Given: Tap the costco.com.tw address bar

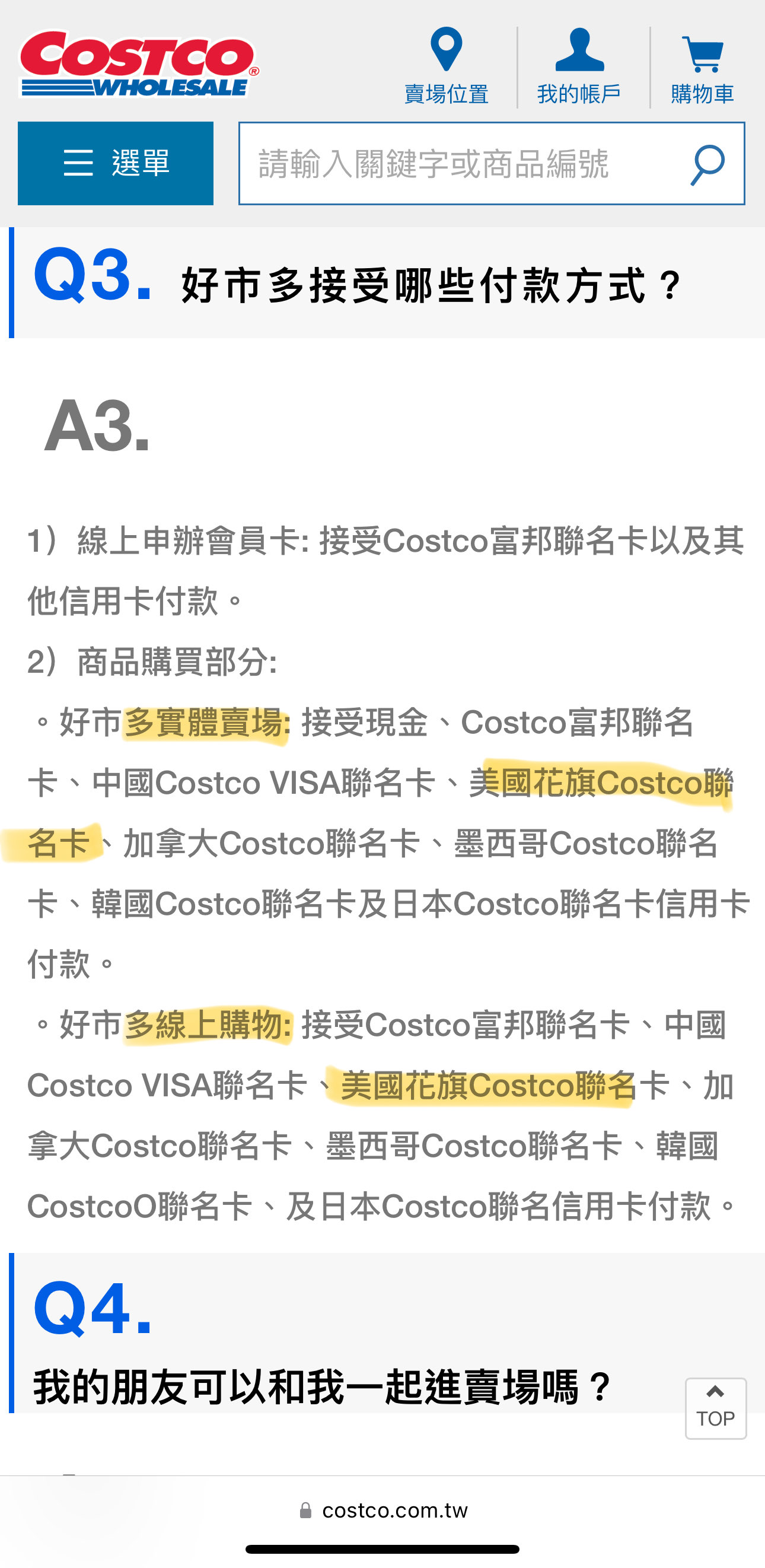Looking at the screenshot, I should [384, 1510].
